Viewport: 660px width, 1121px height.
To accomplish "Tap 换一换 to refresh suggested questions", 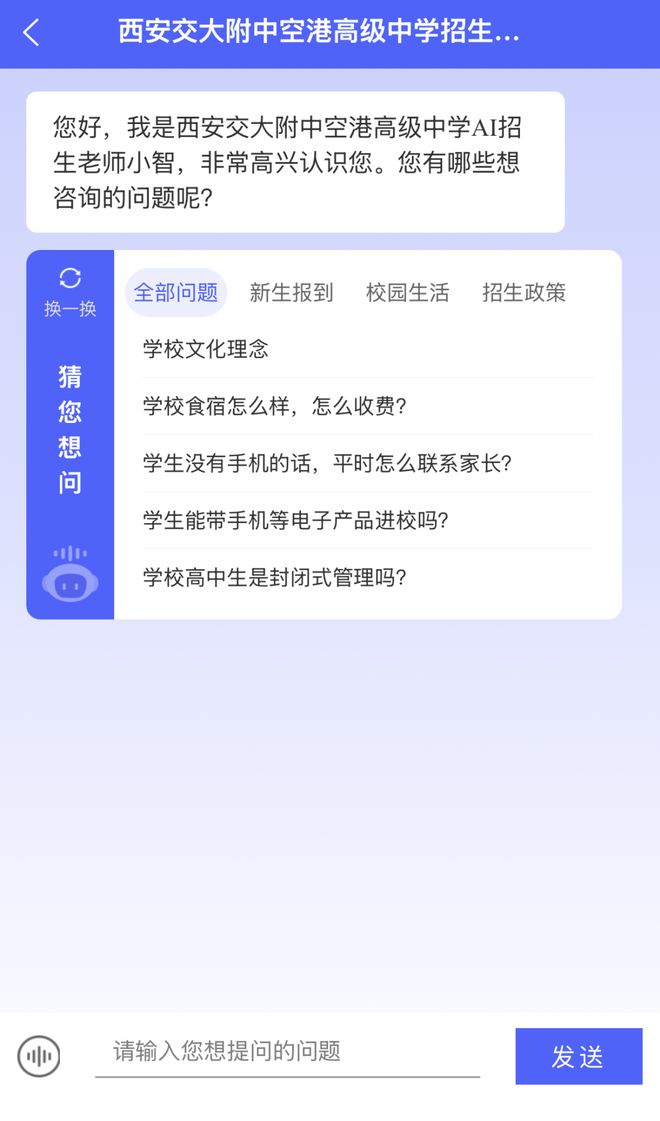I will tap(70, 293).
